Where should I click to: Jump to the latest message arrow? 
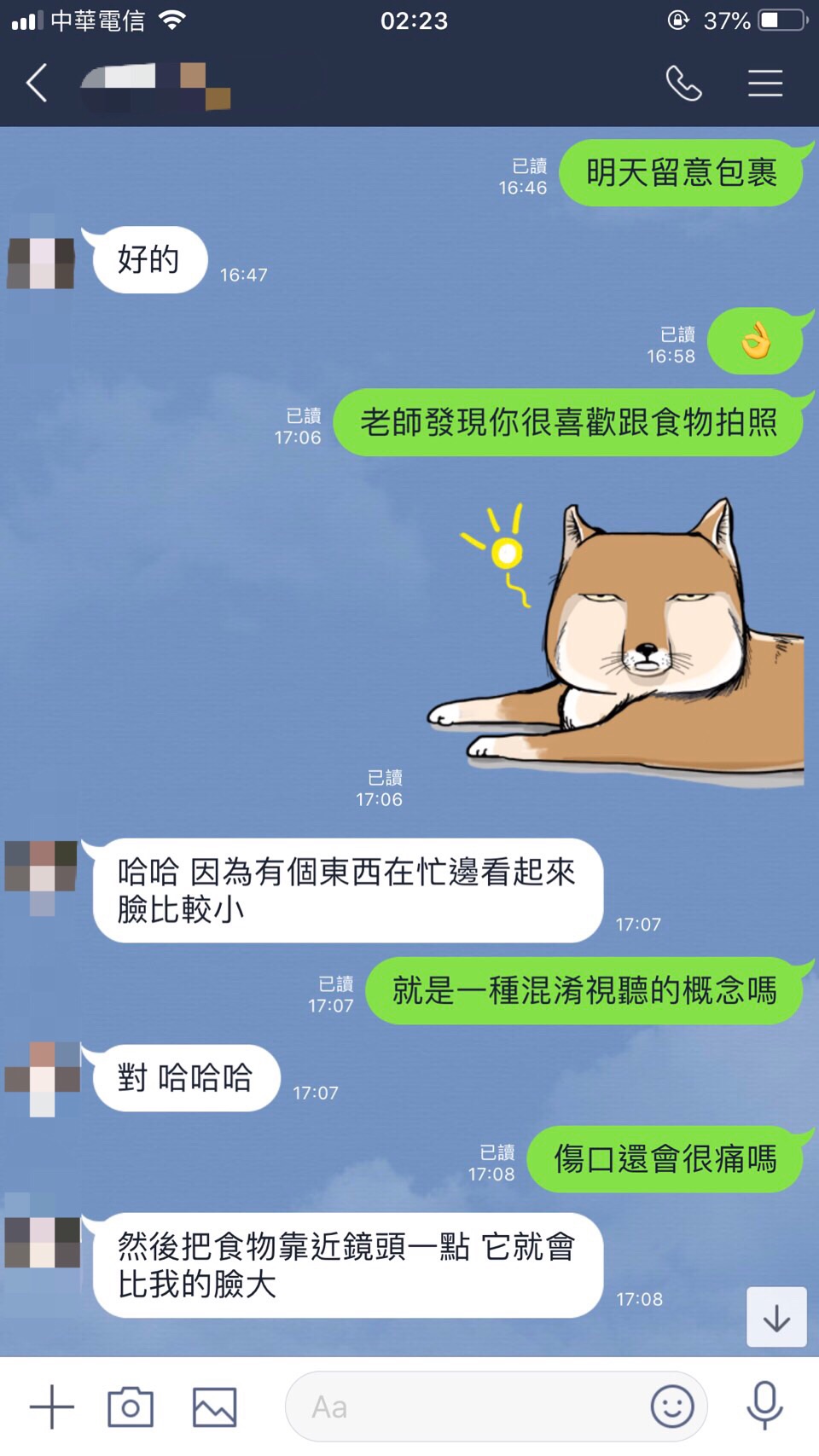click(x=776, y=1318)
